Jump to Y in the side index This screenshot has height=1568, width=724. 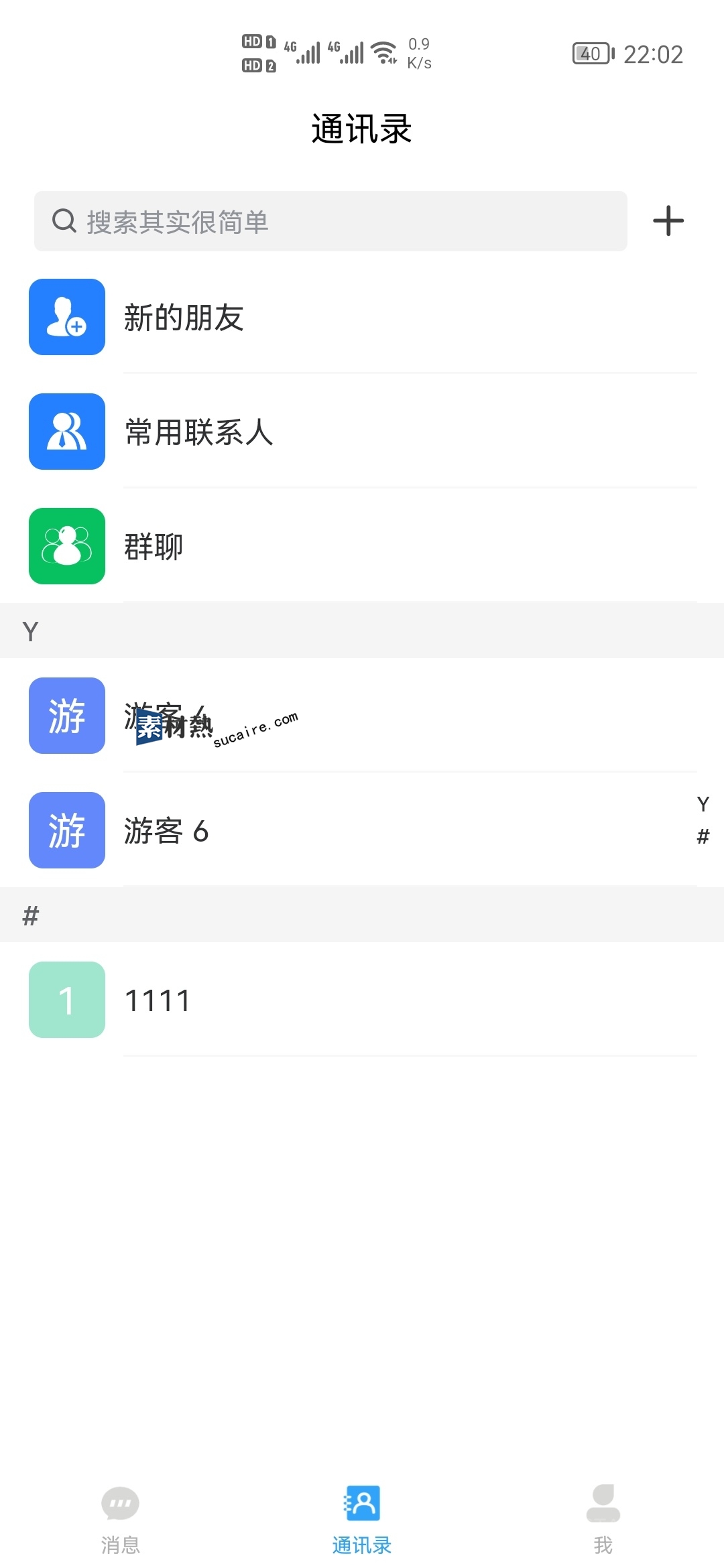(x=703, y=804)
